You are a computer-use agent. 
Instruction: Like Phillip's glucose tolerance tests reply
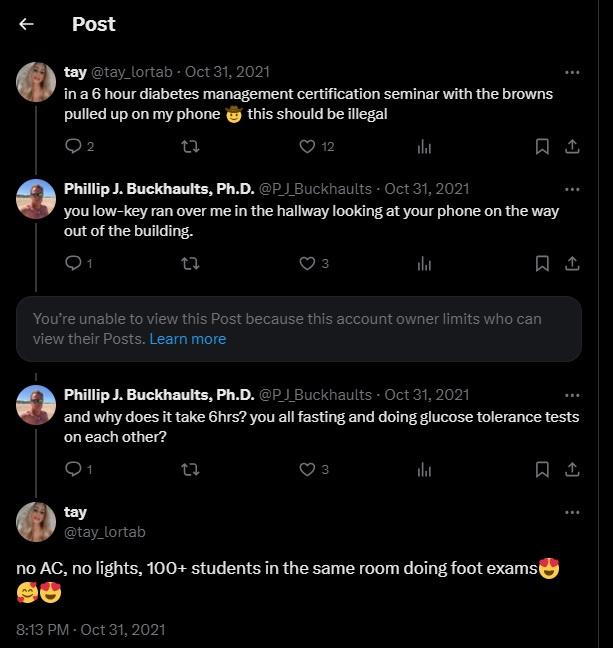(x=308, y=469)
